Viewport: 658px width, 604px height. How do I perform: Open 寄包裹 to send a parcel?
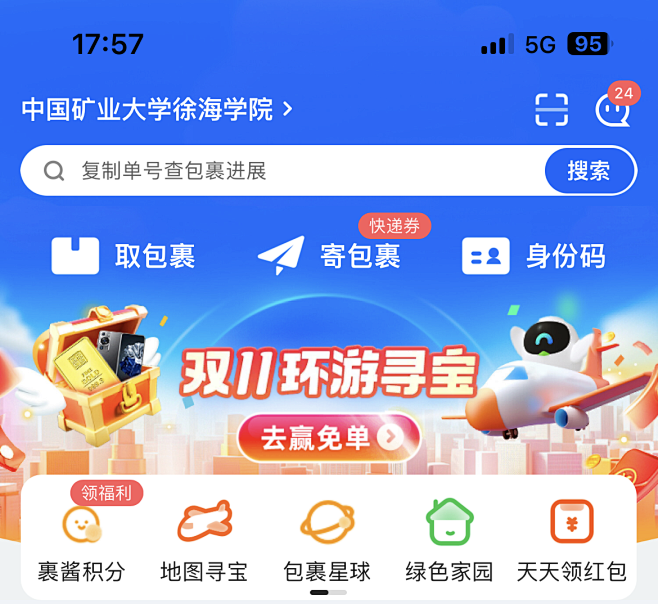click(x=330, y=256)
